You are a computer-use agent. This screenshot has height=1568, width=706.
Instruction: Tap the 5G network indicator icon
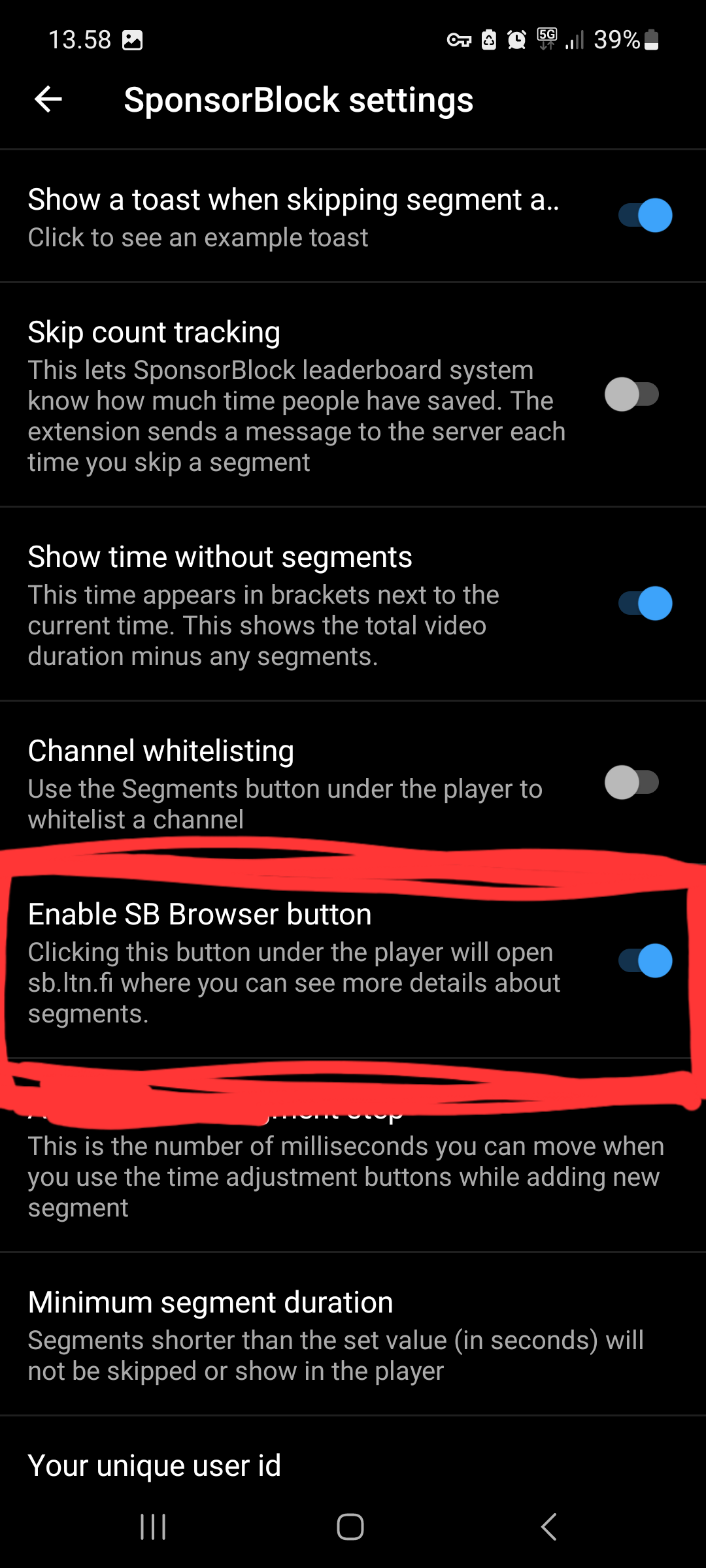[x=546, y=41]
